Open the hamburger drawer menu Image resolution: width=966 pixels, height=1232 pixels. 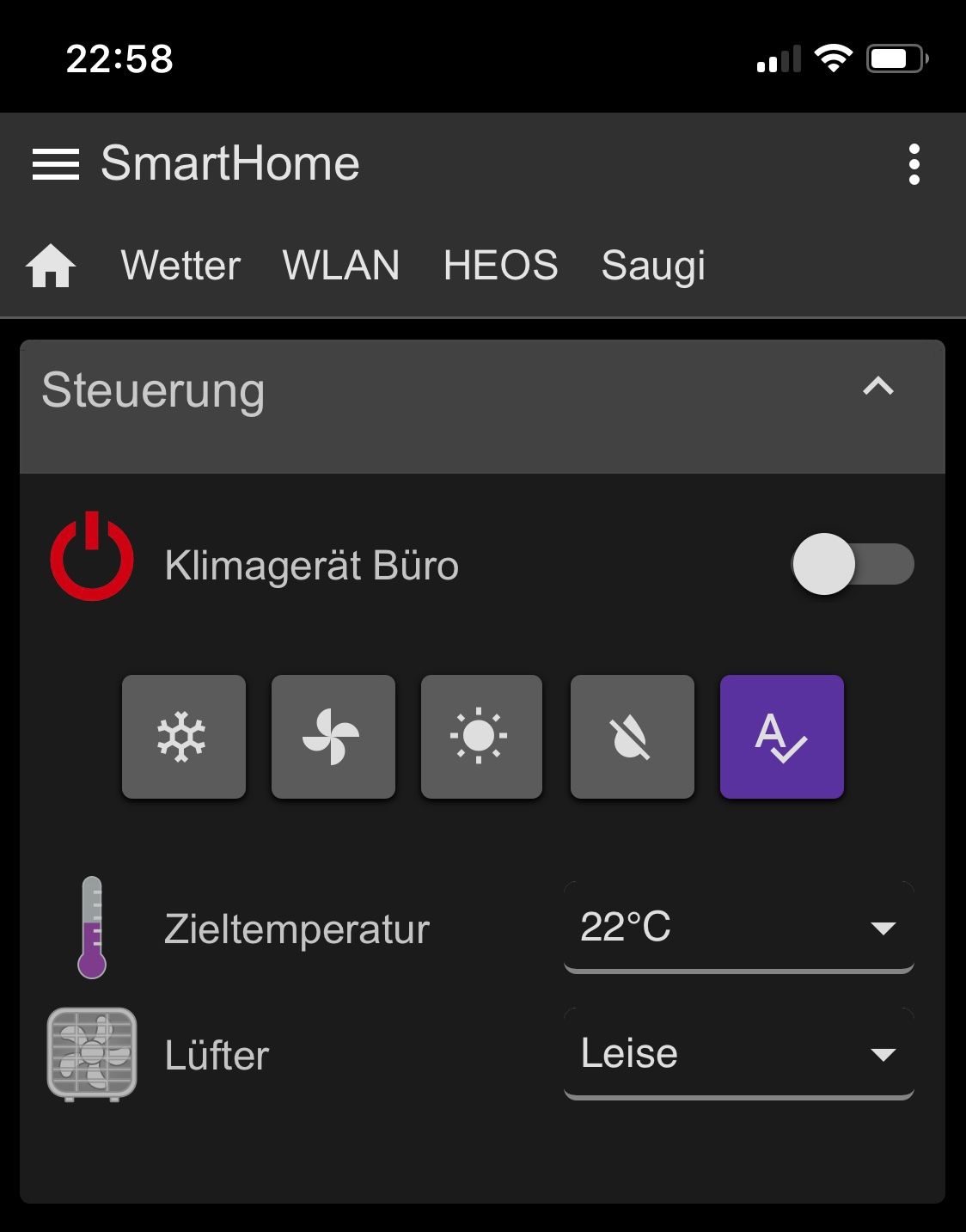coord(56,164)
